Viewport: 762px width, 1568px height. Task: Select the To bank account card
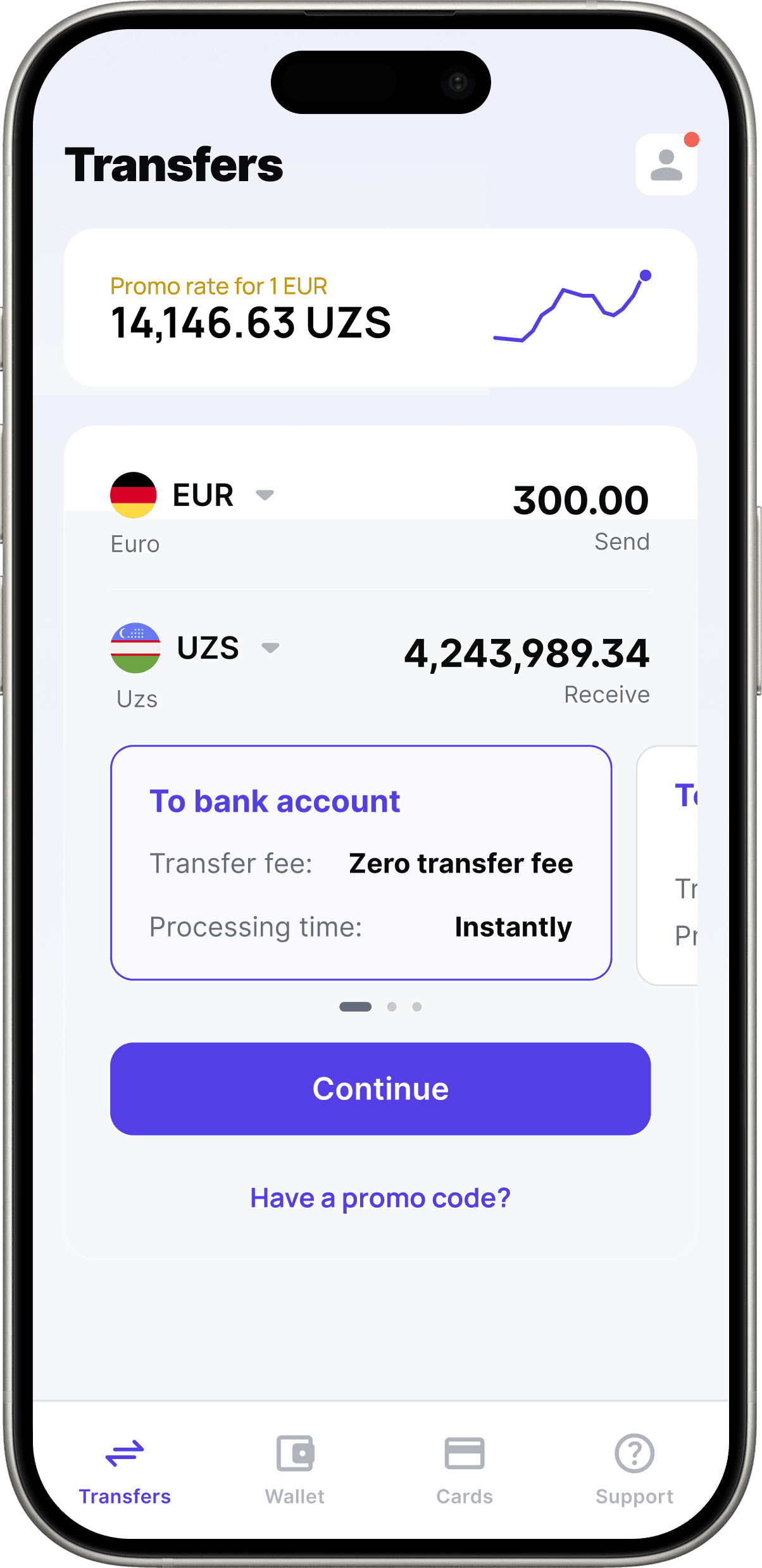361,863
